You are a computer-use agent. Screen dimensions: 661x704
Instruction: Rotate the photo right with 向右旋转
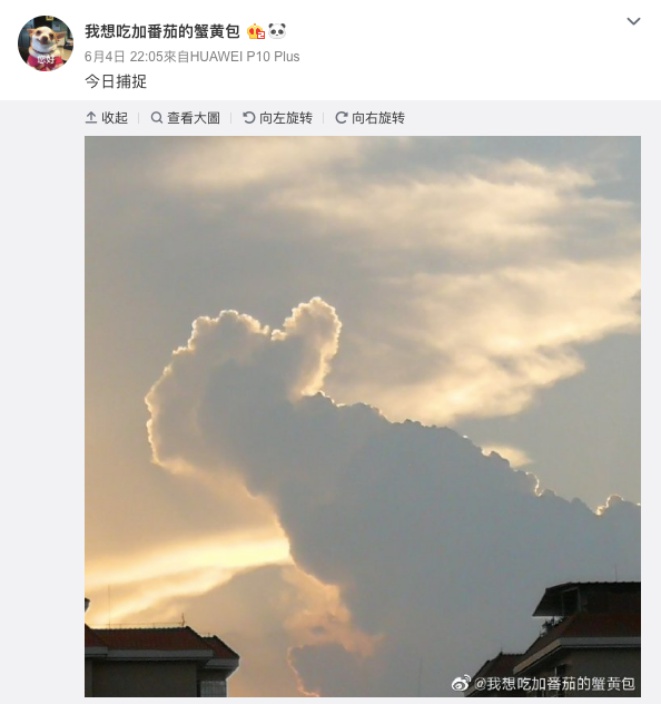[370, 118]
